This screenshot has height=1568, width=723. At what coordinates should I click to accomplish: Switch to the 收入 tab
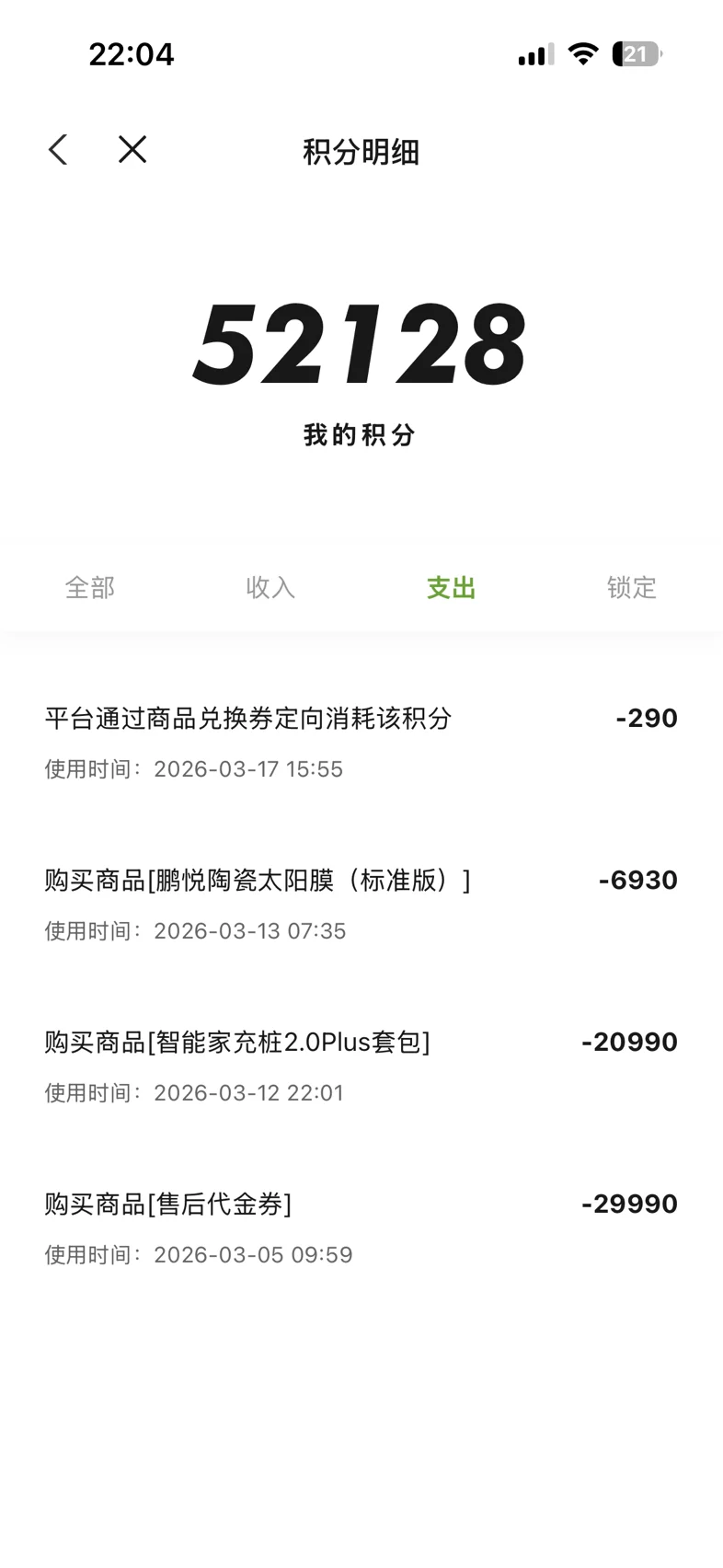[270, 587]
